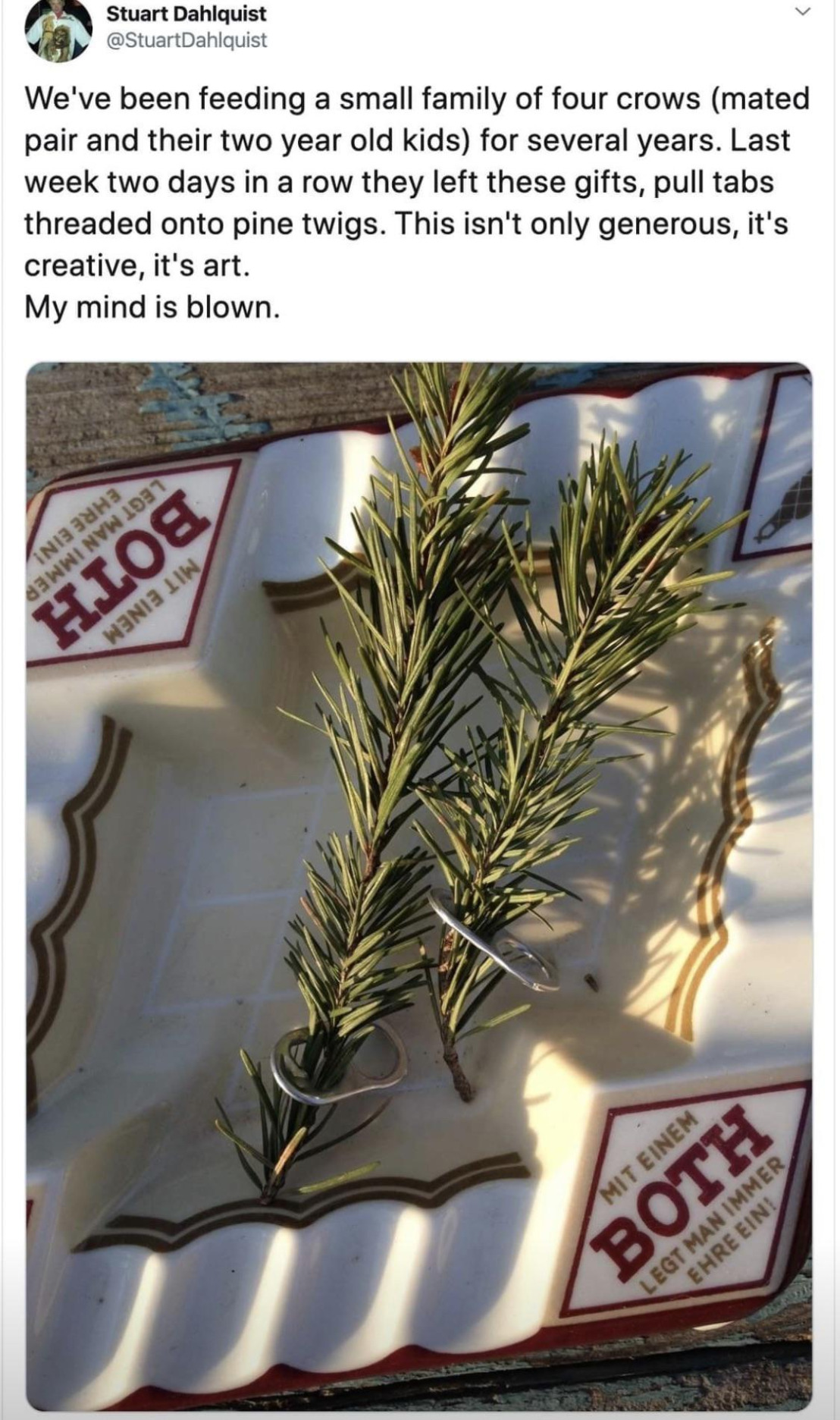
Task: Expand the tweet options chevron
Action: tap(803, 12)
